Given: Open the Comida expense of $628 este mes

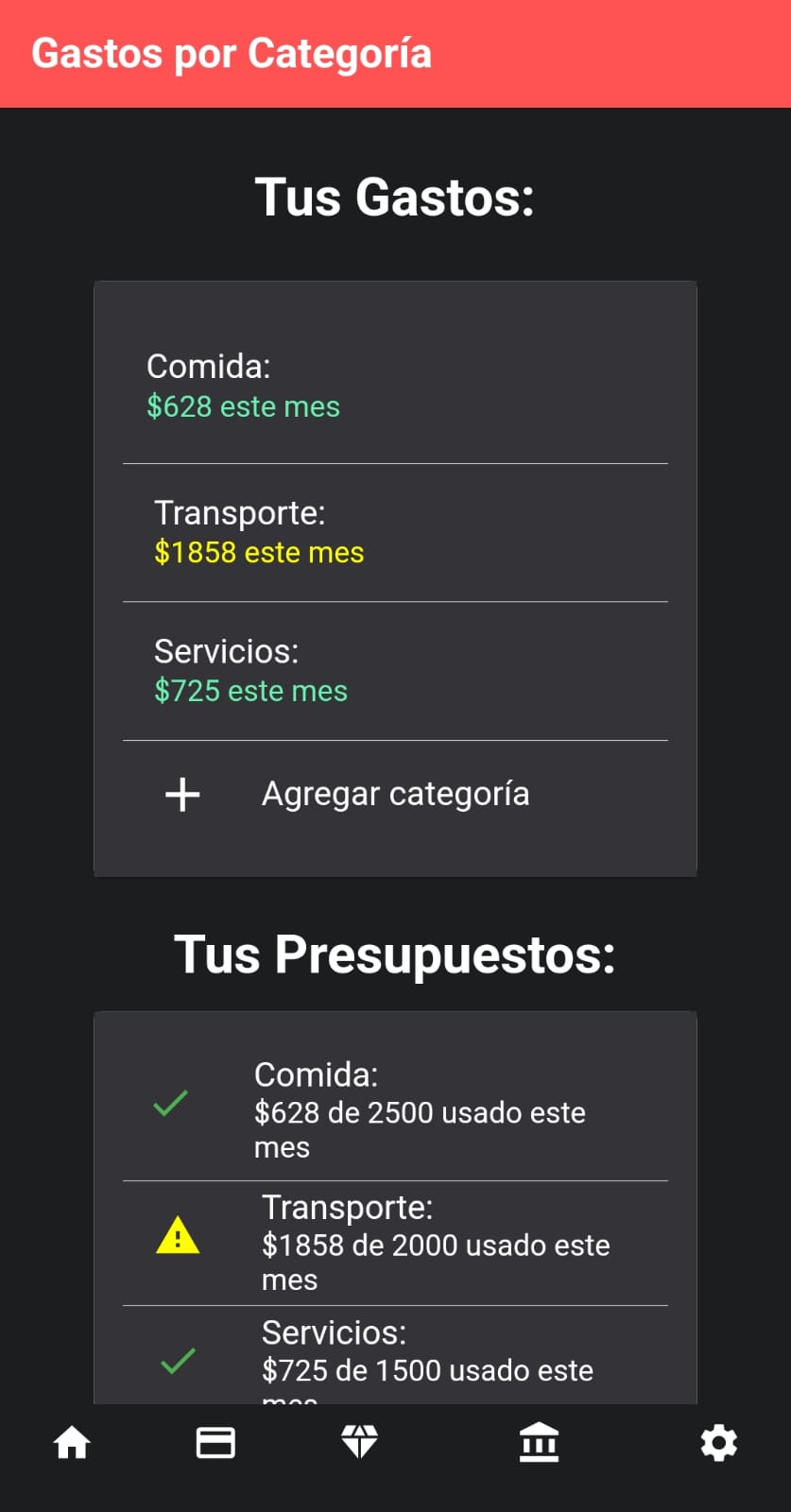Looking at the screenshot, I should pyautogui.click(x=395, y=387).
